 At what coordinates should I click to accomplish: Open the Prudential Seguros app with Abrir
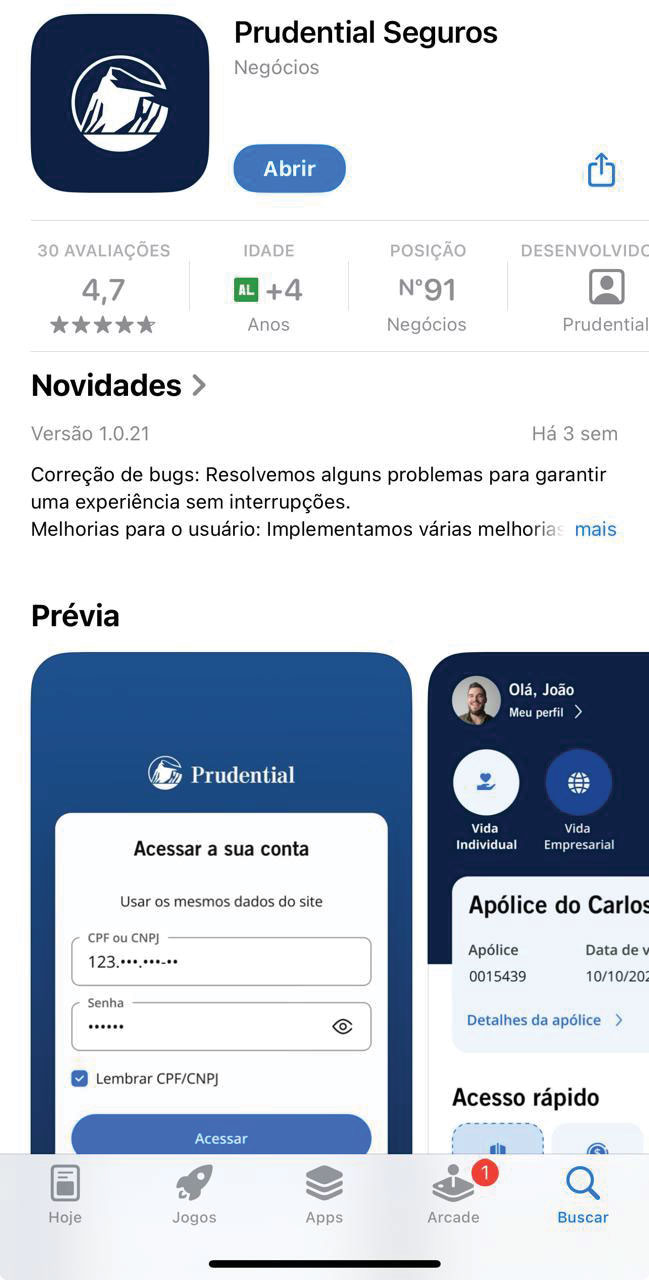click(289, 169)
